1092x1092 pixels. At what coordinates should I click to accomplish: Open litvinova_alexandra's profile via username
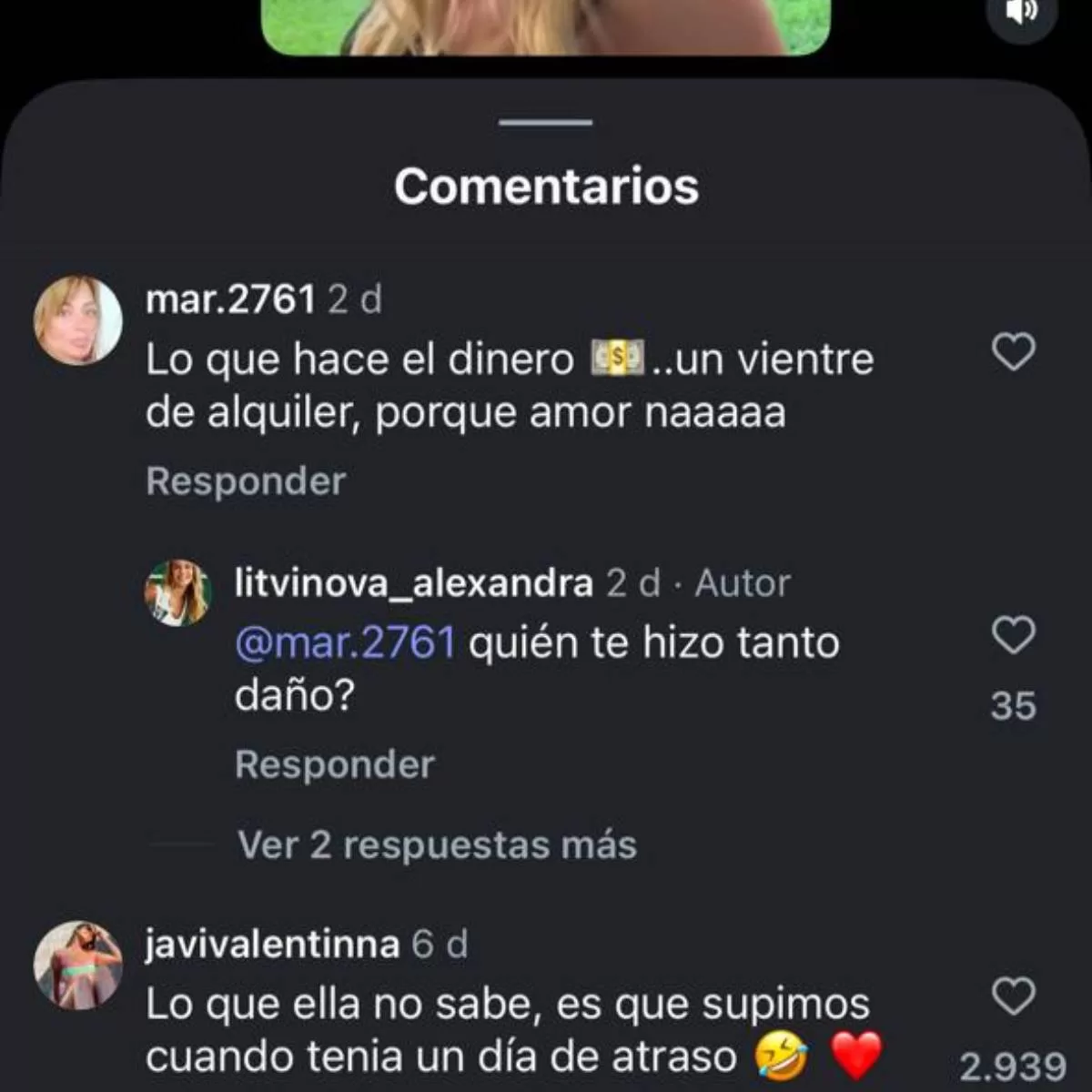point(414,582)
